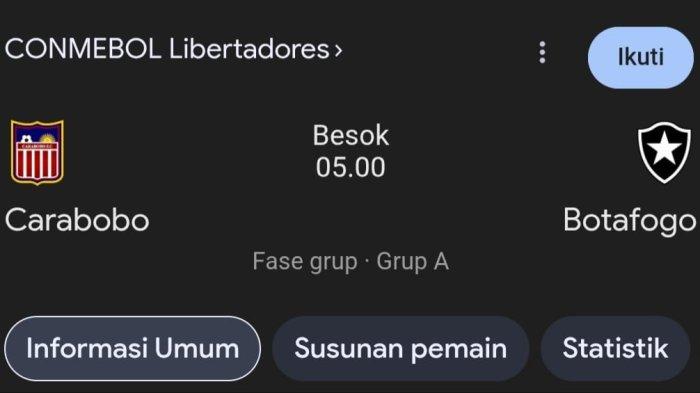
Task: Switch to the Statistik tab
Action: coord(615,348)
